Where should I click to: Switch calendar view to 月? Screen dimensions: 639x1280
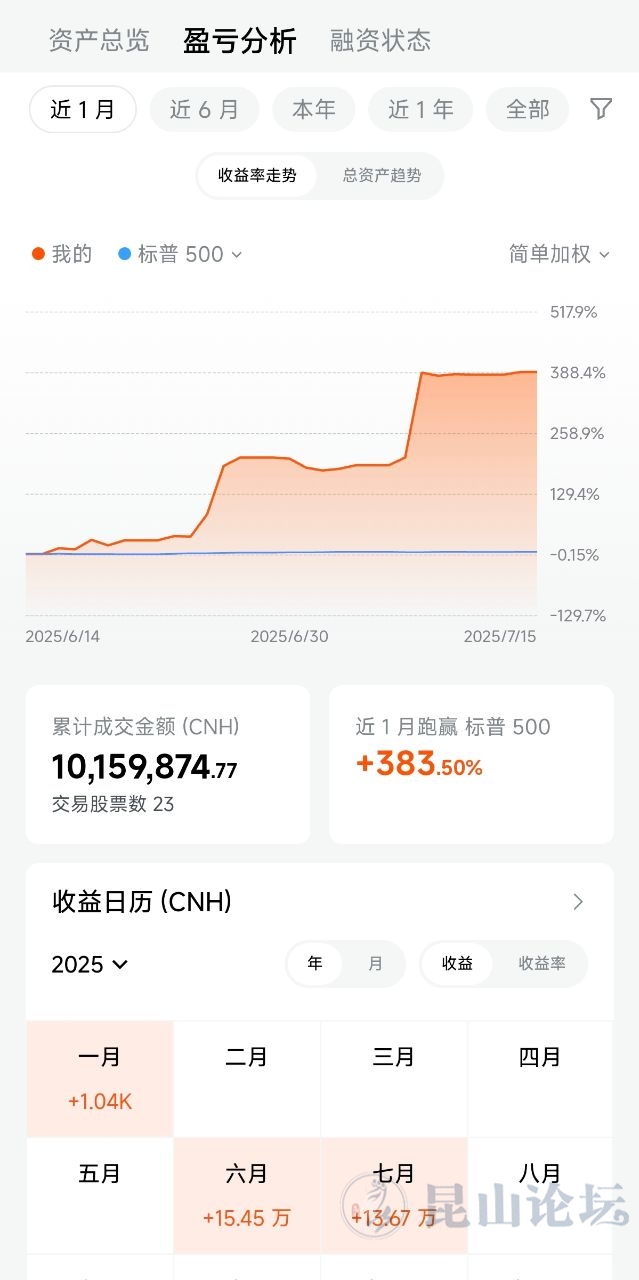375,964
